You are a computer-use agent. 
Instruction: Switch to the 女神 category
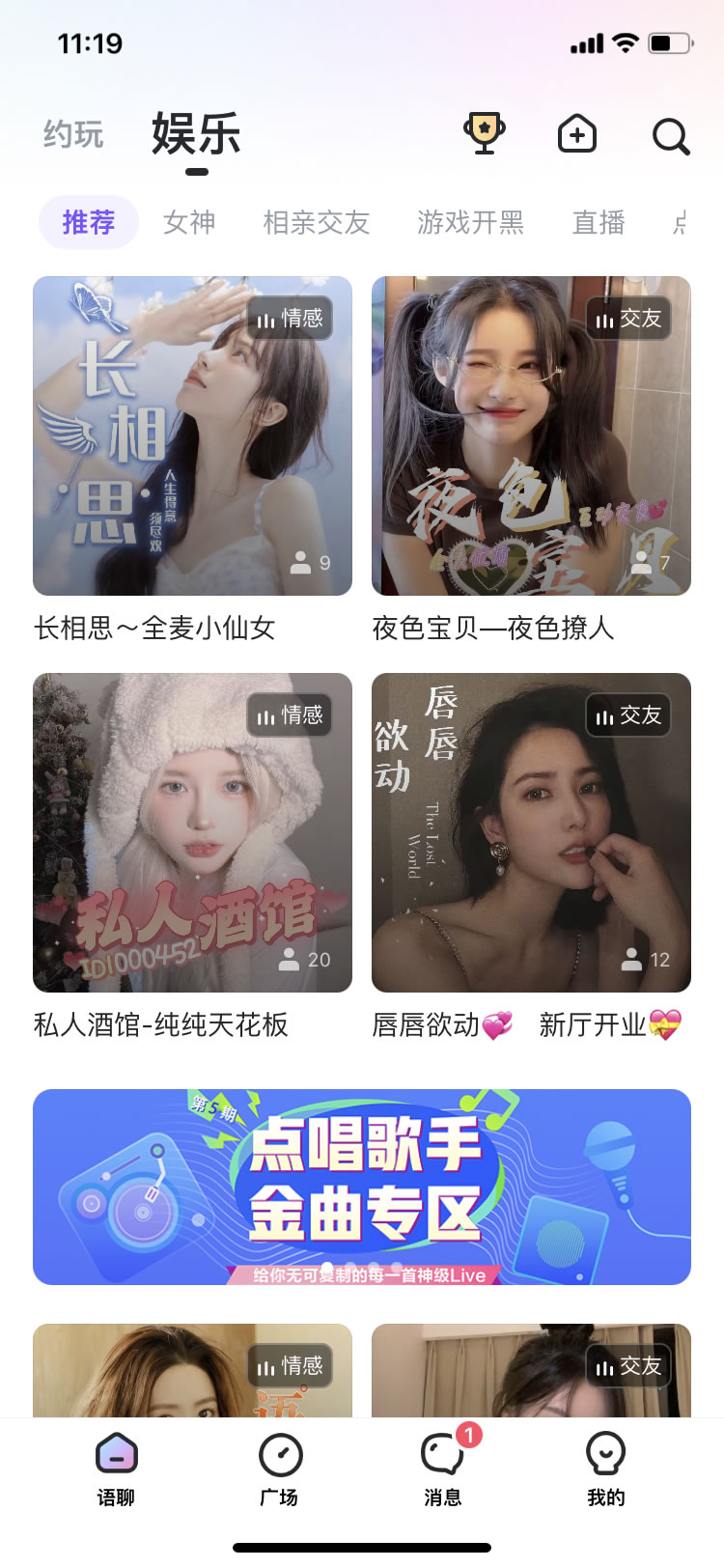189,223
